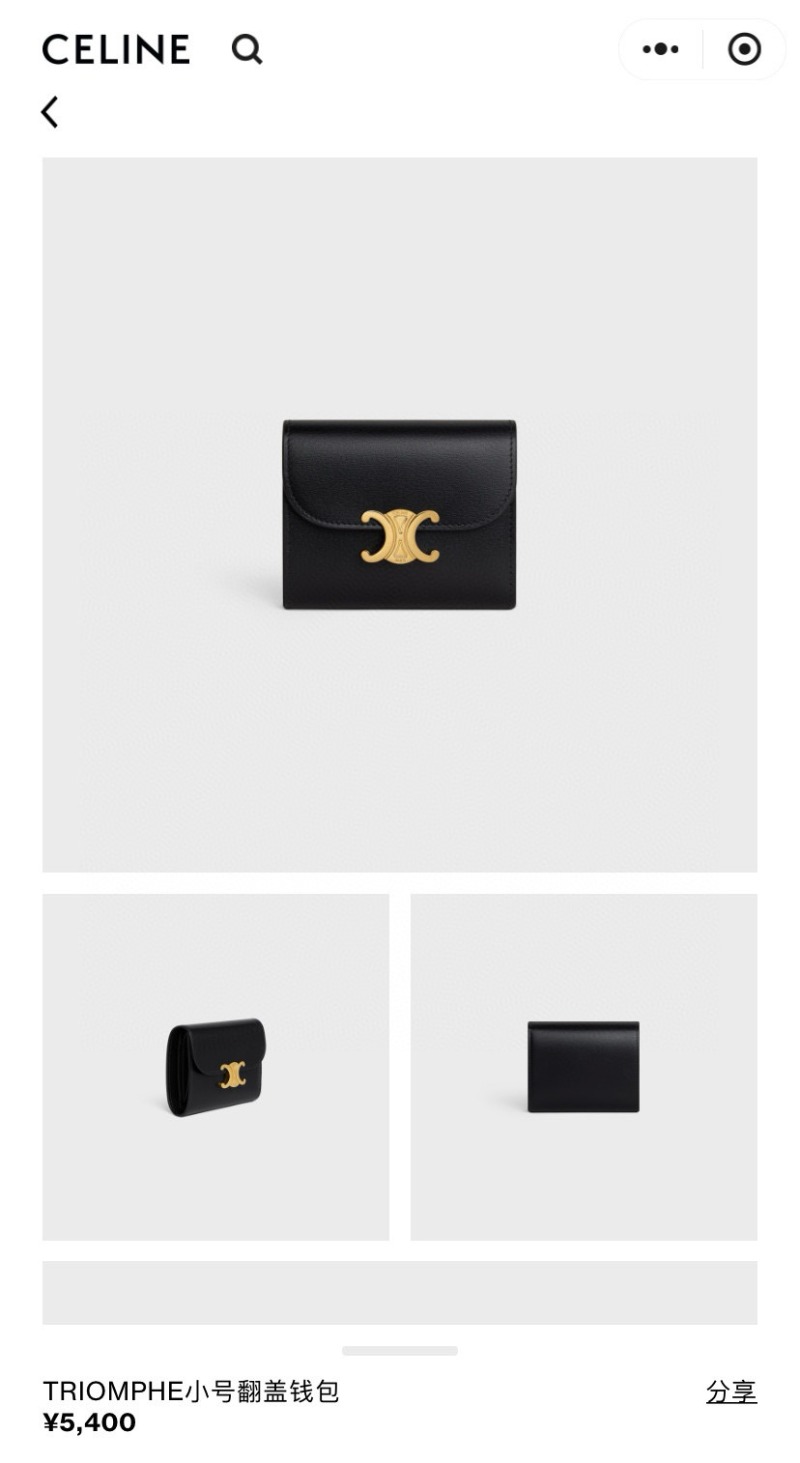800x1463 pixels.
Task: Open the search magnifier icon
Action: click(247, 49)
